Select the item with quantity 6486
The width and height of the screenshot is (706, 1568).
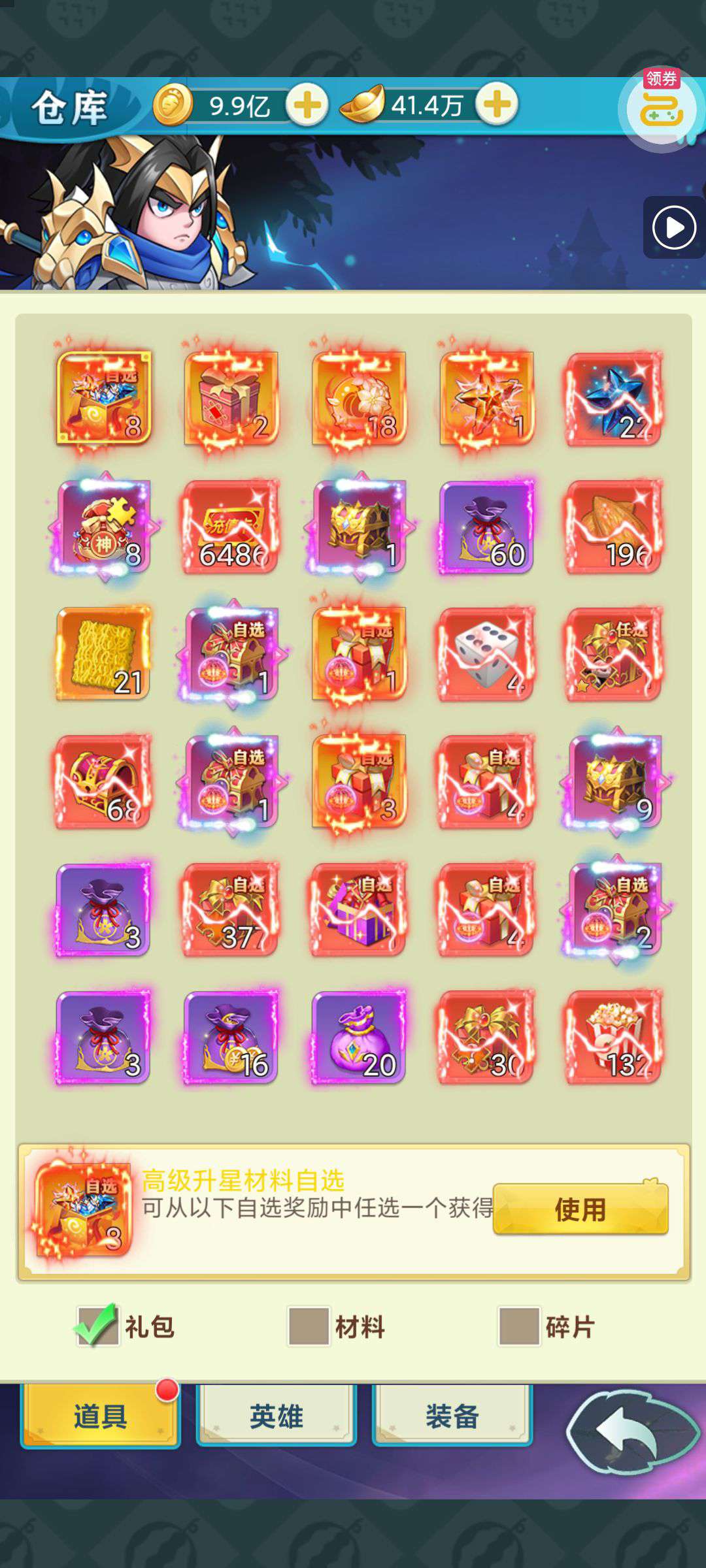[x=231, y=527]
